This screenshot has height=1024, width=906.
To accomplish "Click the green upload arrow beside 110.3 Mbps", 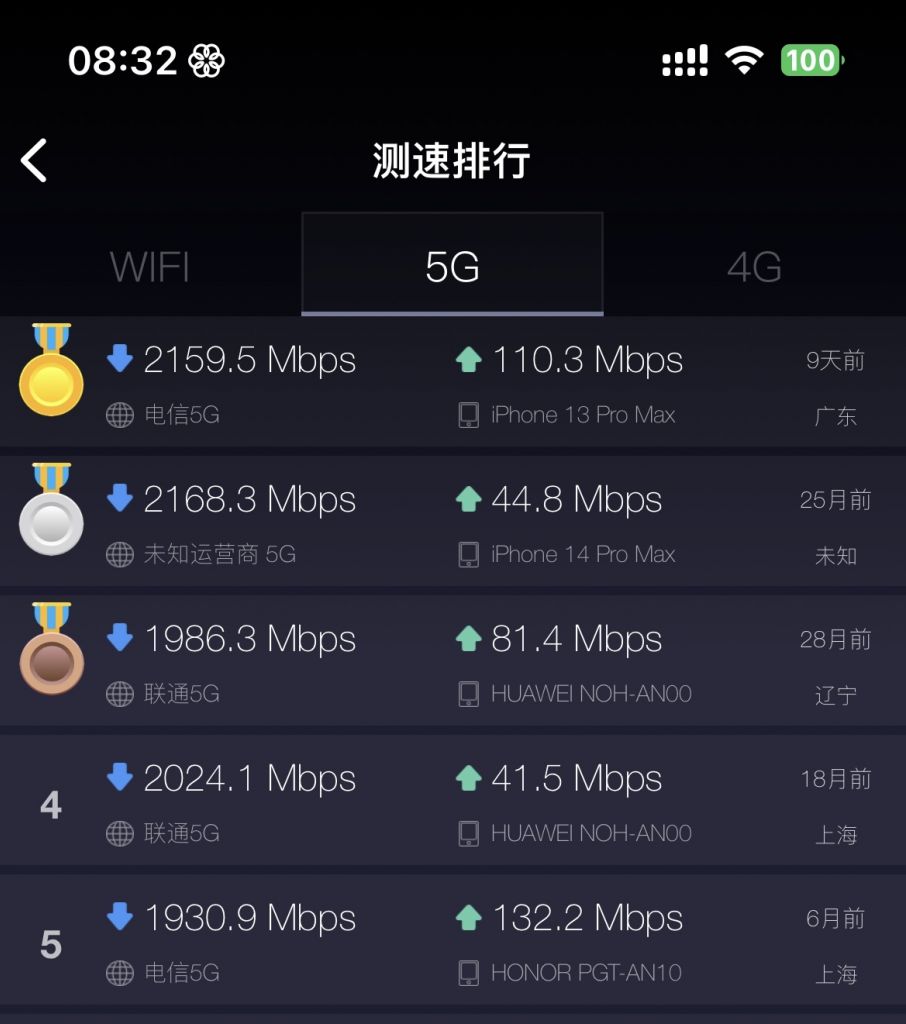I will point(470,360).
